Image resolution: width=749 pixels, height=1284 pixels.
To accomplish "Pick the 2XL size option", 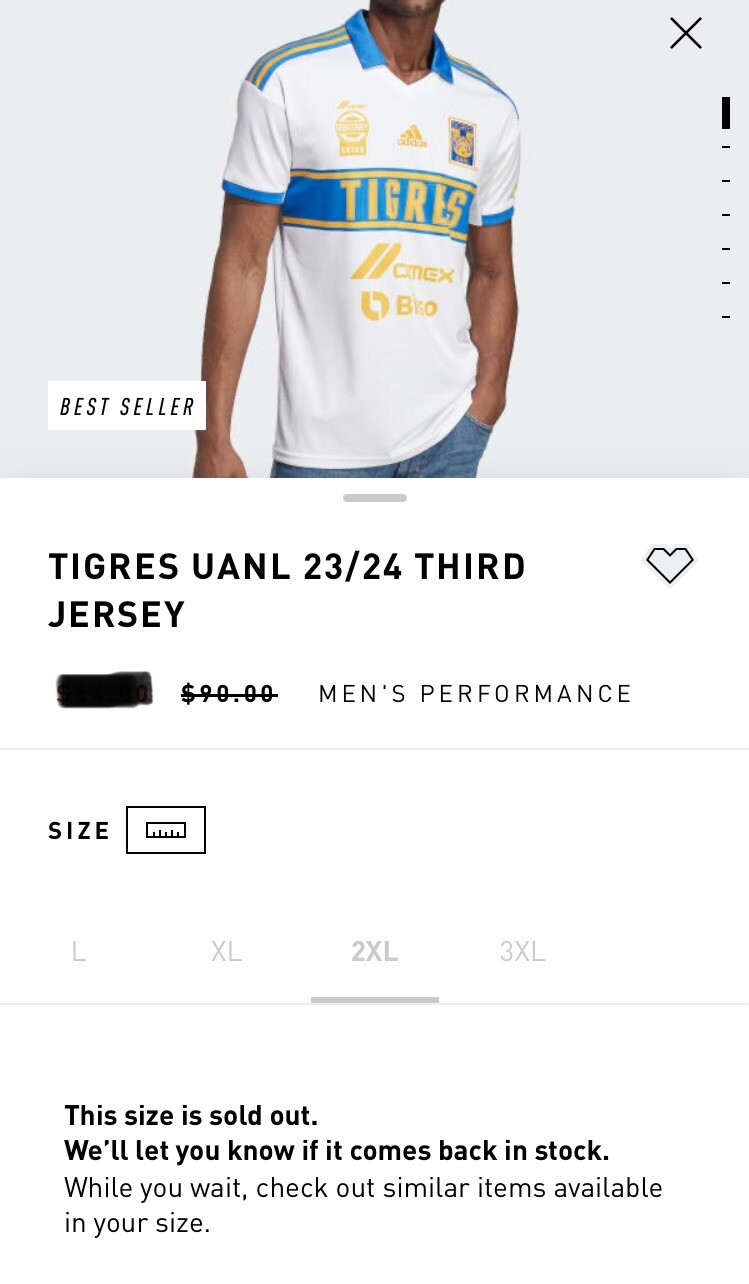I will point(375,952).
